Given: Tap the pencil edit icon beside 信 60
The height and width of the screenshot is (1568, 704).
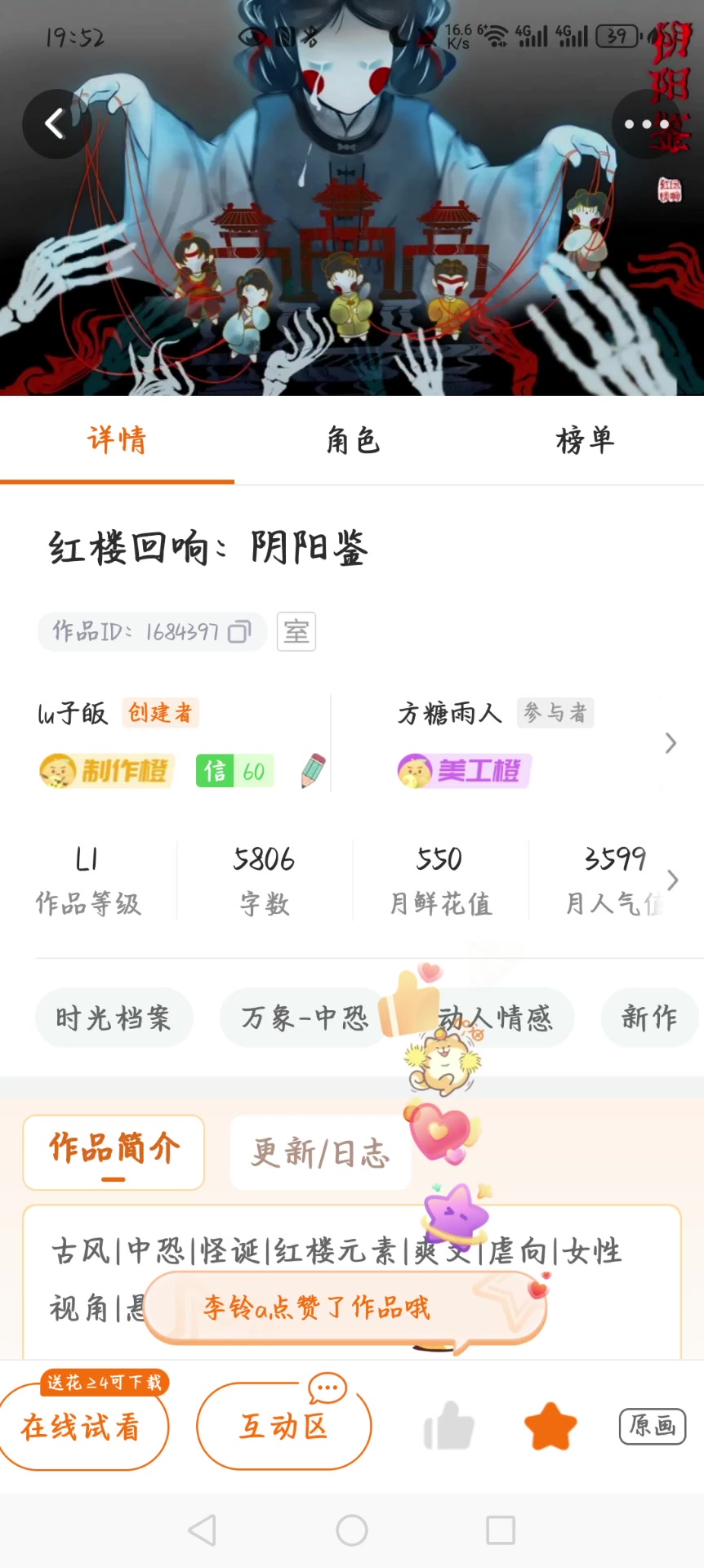Looking at the screenshot, I should [313, 771].
